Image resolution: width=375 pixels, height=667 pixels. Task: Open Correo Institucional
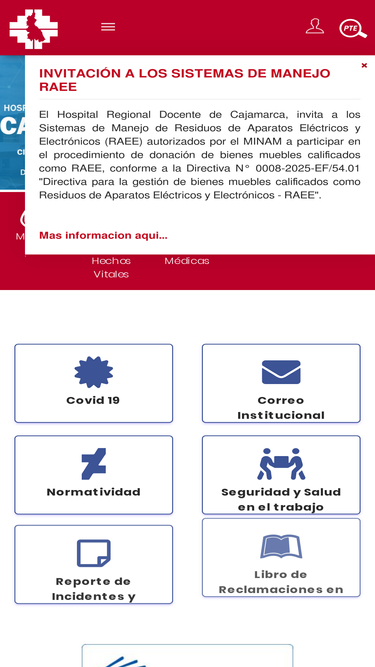(281, 383)
